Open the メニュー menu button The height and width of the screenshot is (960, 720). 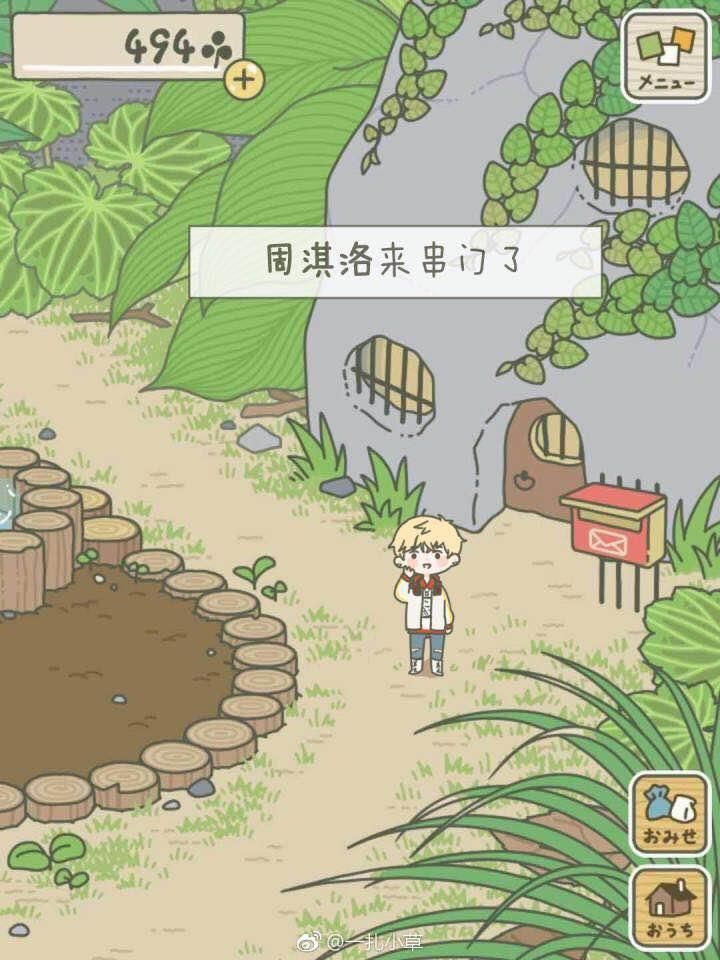pyautogui.click(x=666, y=56)
